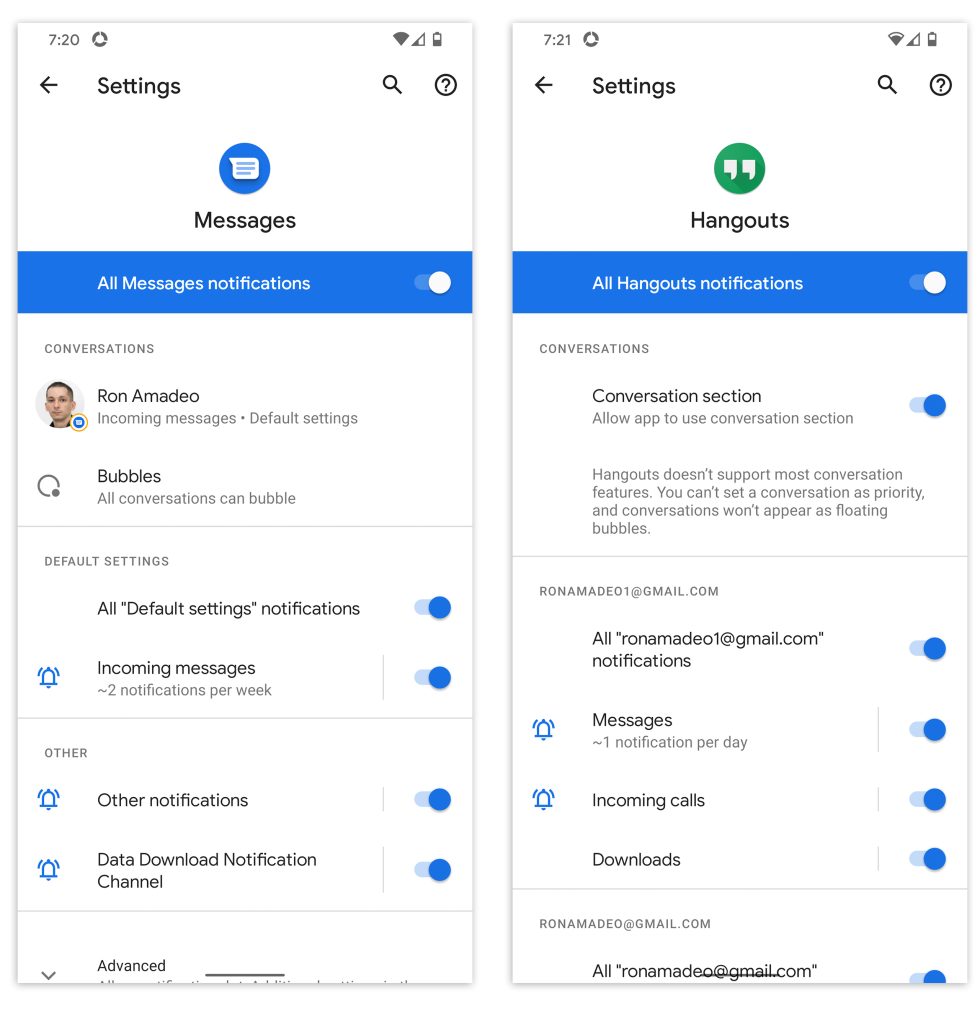Image resolution: width=980 pixels, height=1024 pixels.
Task: Open Ron Amadeo conversation settings
Action: (x=226, y=406)
